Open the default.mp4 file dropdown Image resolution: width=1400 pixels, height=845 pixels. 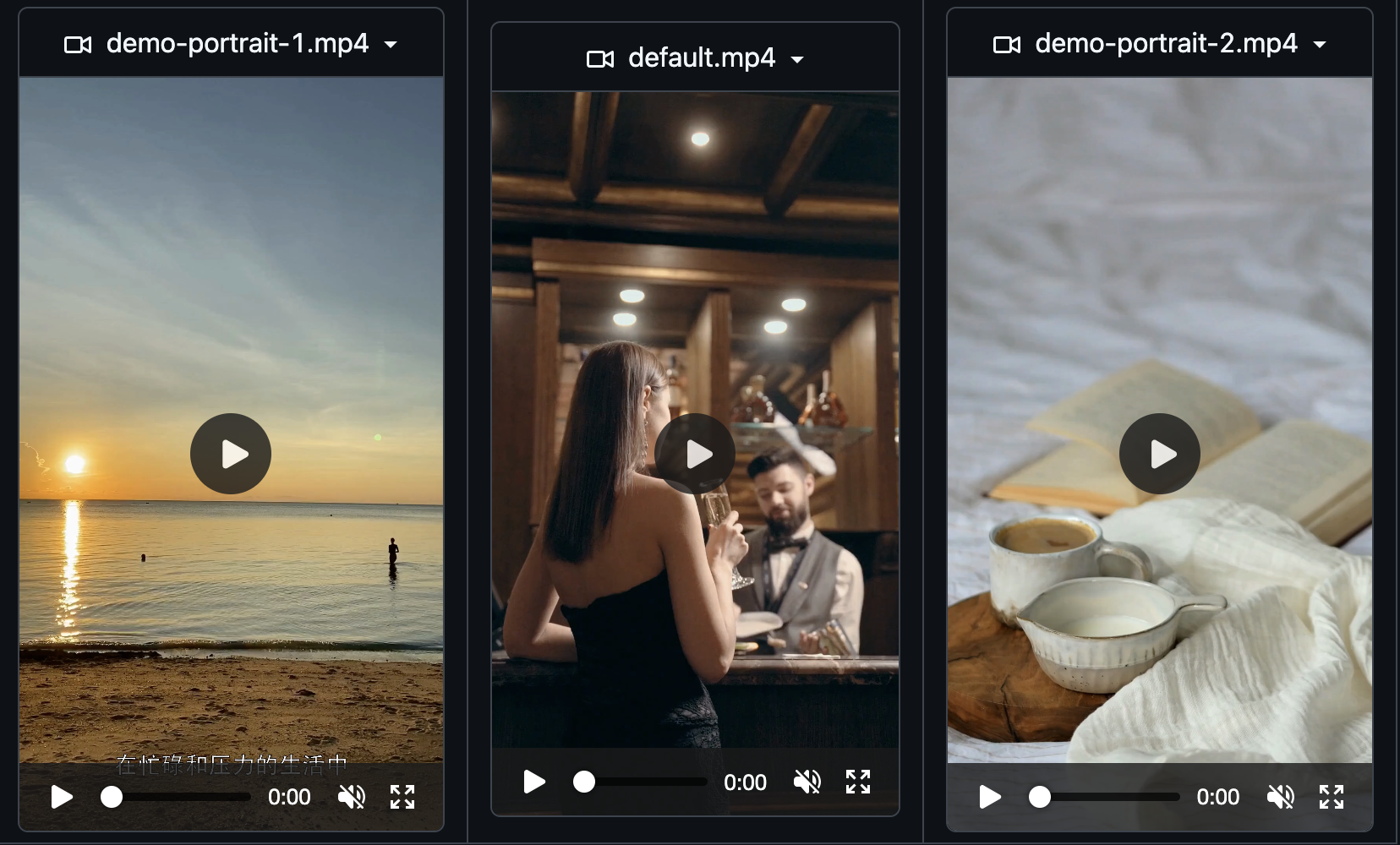(x=695, y=58)
